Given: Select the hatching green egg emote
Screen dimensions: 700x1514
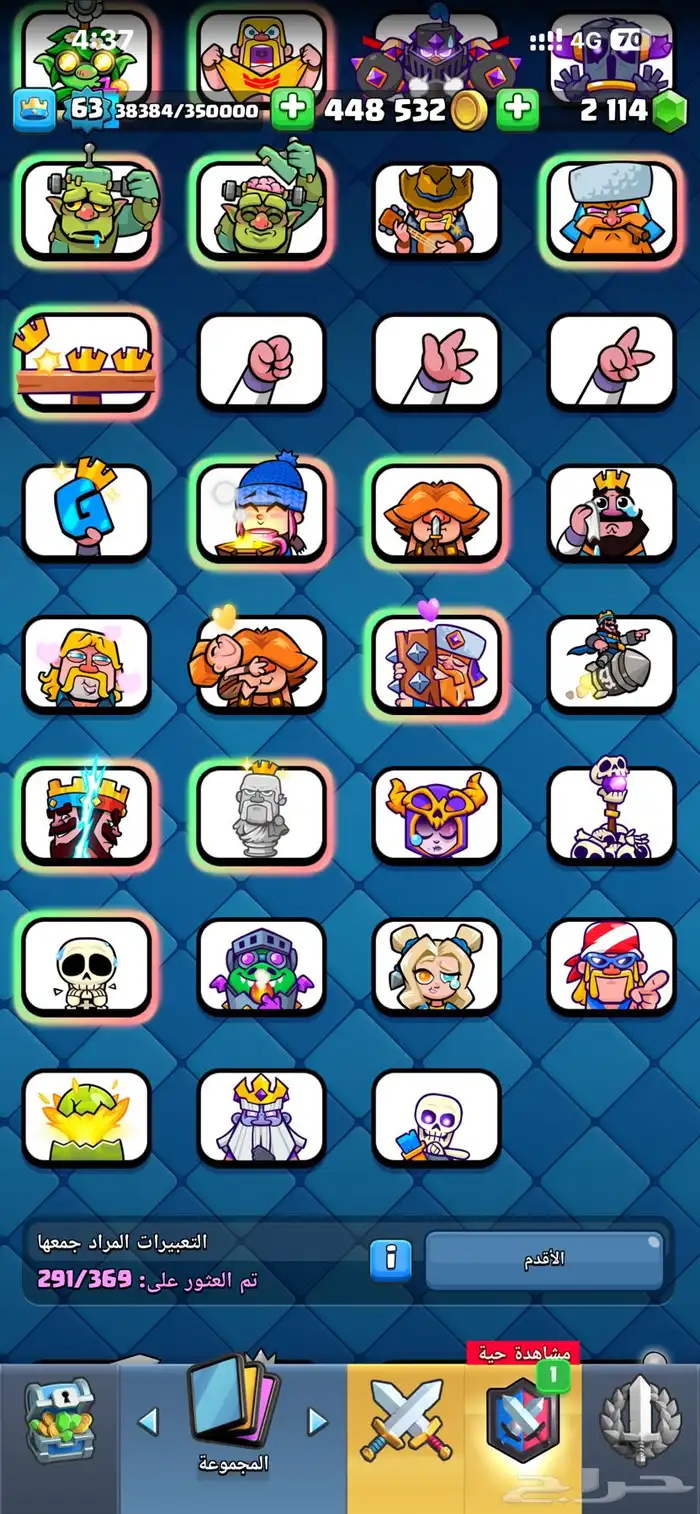Looking at the screenshot, I should point(86,1117).
